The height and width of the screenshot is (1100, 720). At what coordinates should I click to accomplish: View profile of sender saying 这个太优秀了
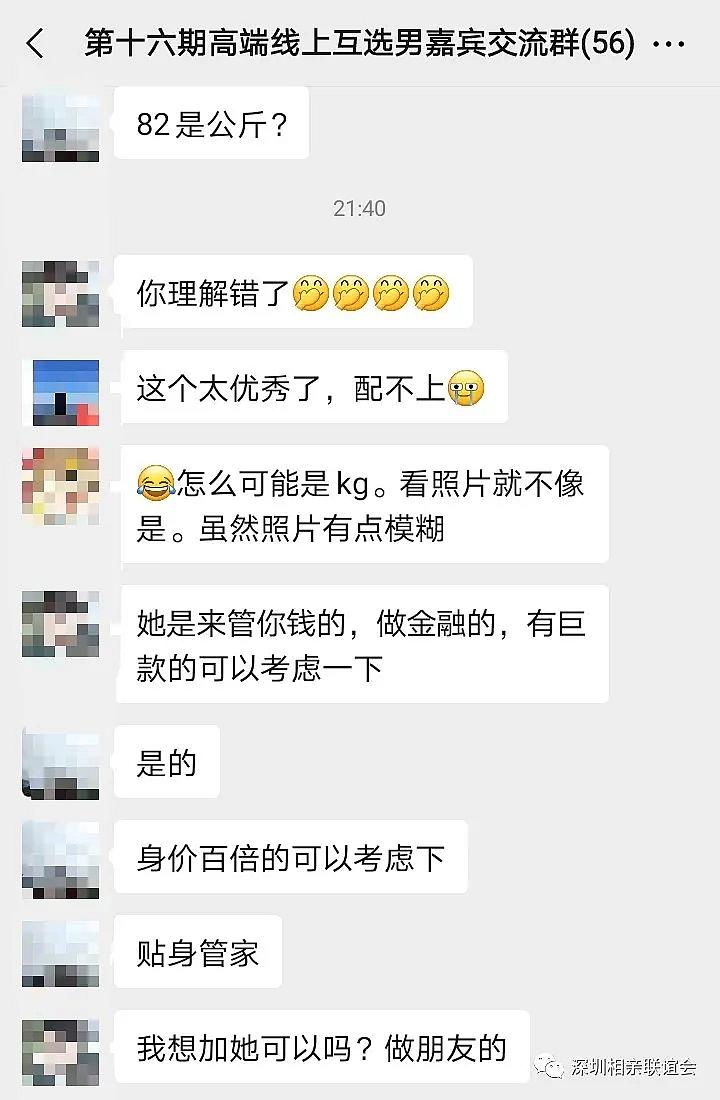[61, 388]
